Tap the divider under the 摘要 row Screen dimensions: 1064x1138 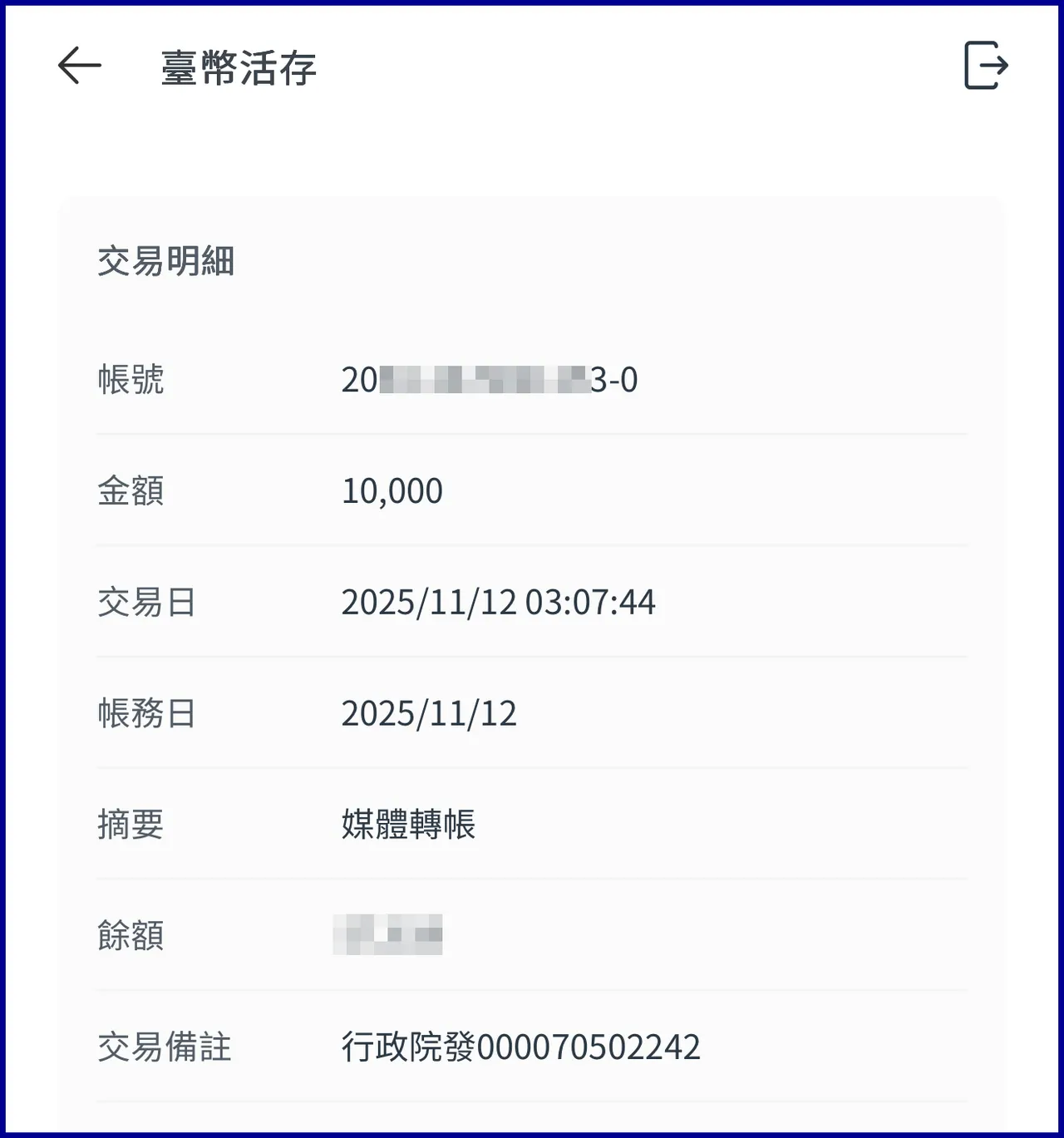pyautogui.click(x=532, y=879)
